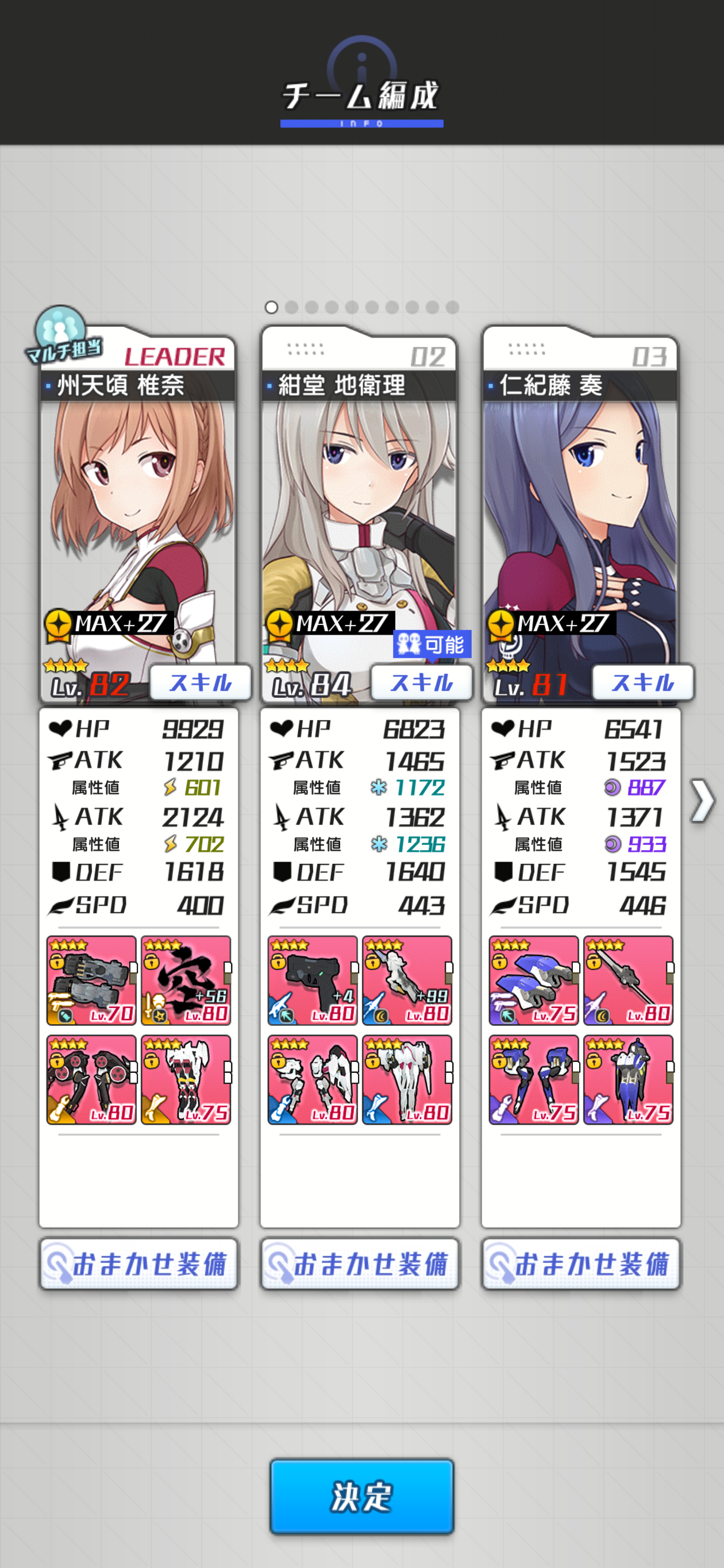Screen dimensions: 724x1568
Task: Confirm the team with 決定 button
Action: (x=361, y=1496)
